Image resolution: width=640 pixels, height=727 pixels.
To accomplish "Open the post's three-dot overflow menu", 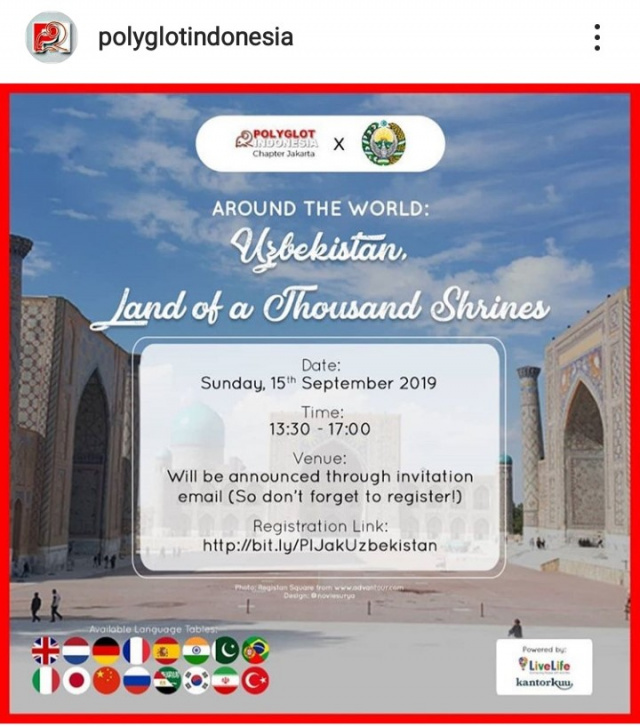I will pos(597,38).
